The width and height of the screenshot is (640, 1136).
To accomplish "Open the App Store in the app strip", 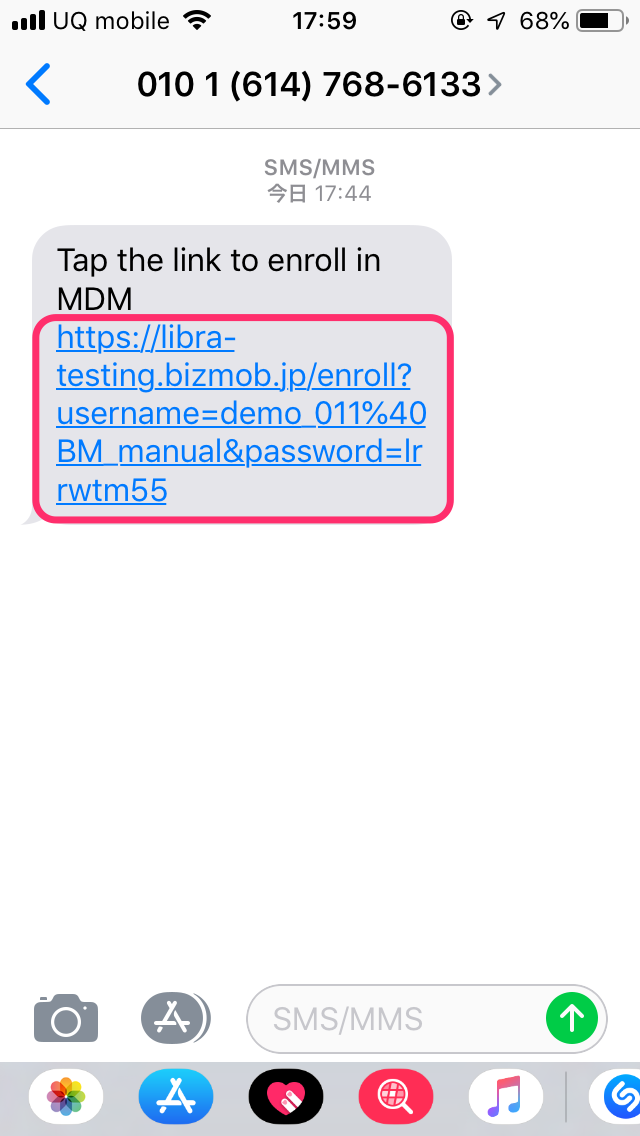I will pyautogui.click(x=176, y=1098).
